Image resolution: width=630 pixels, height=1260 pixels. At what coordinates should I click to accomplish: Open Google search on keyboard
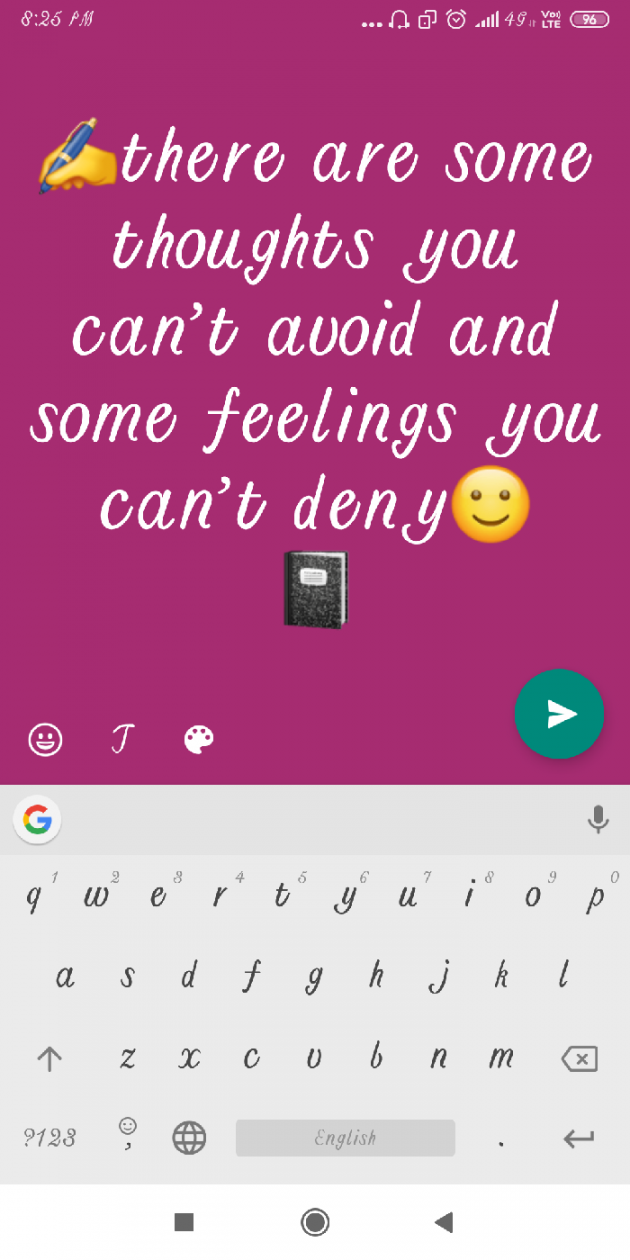37,821
